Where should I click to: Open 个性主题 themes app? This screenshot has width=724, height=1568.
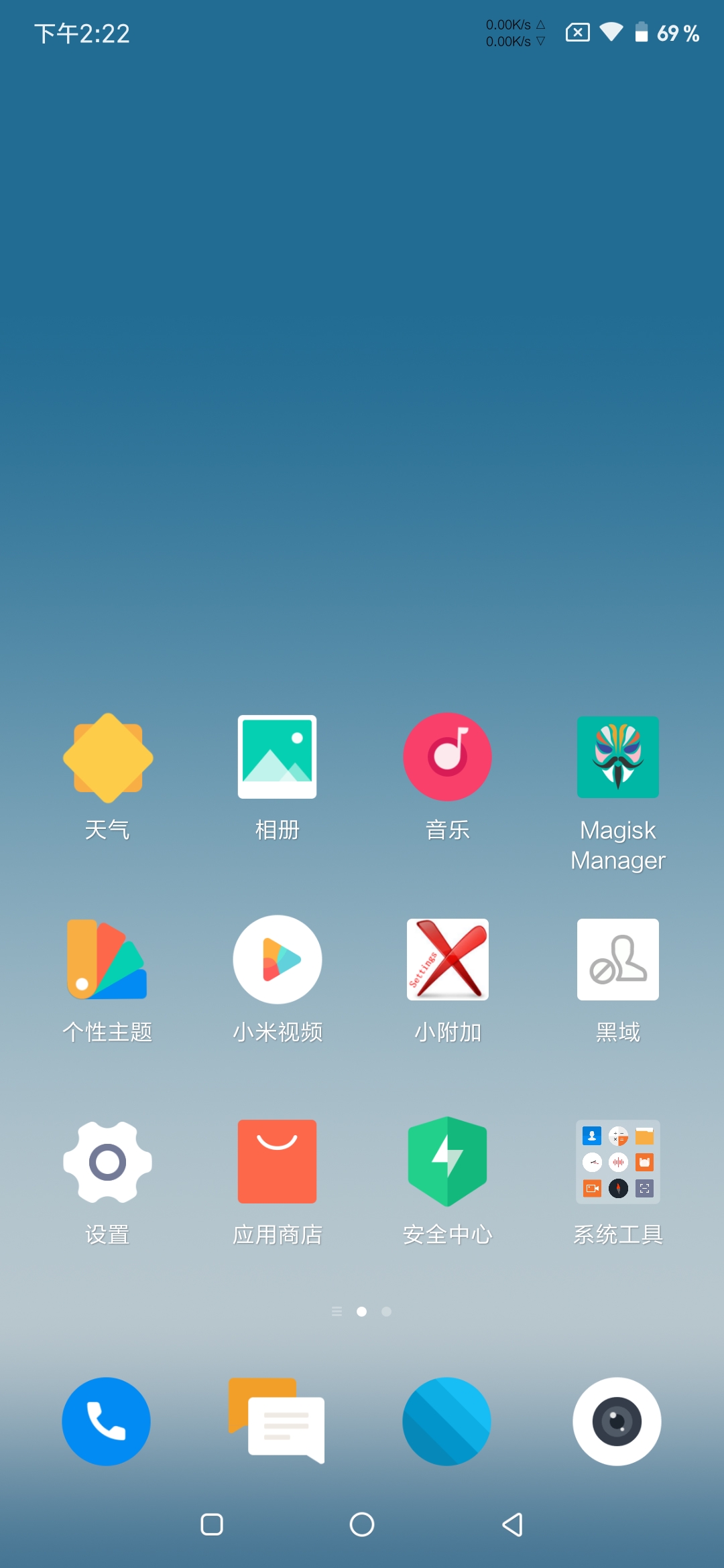pos(107,960)
